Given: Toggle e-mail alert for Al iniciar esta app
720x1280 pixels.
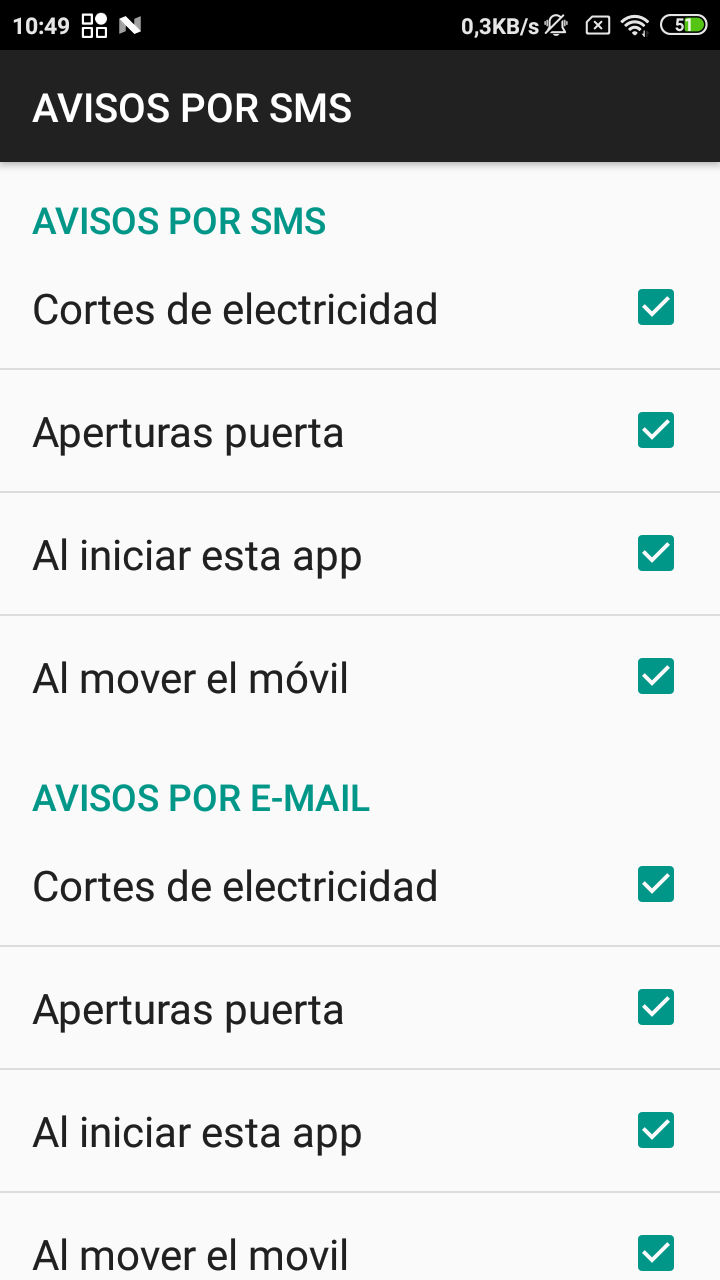Looking at the screenshot, I should coord(656,1131).
